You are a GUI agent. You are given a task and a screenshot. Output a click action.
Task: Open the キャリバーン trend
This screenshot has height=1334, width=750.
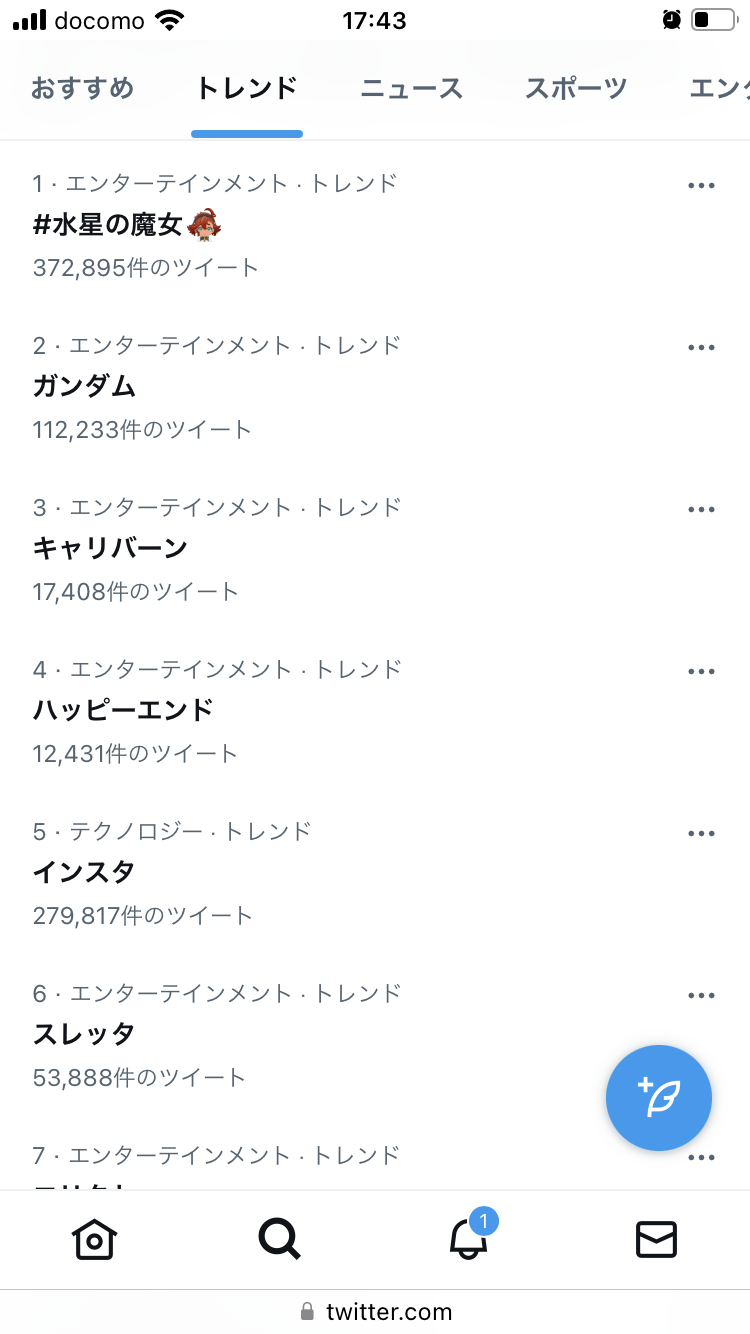[x=110, y=549]
